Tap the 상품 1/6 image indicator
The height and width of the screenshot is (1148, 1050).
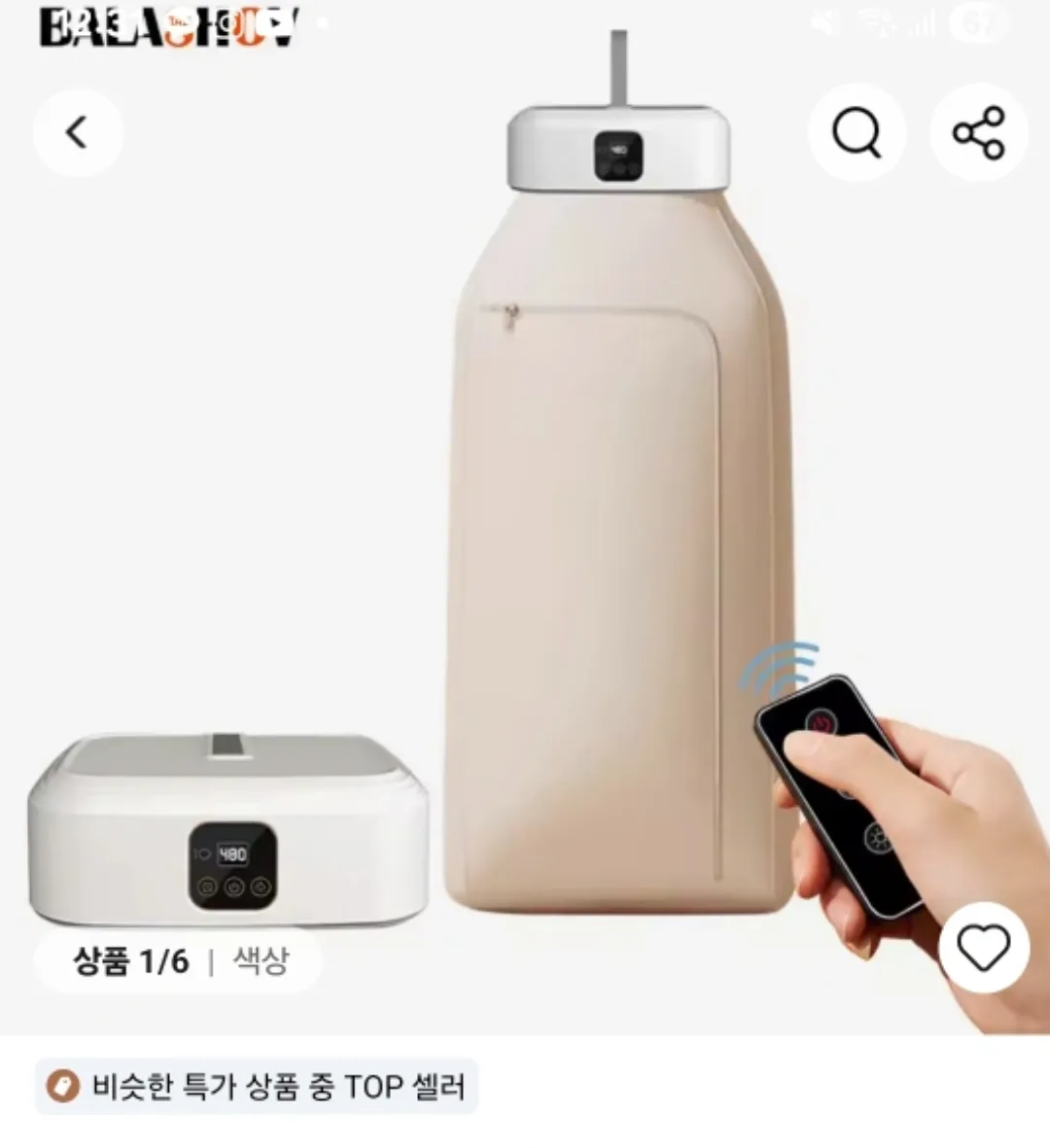[131, 961]
